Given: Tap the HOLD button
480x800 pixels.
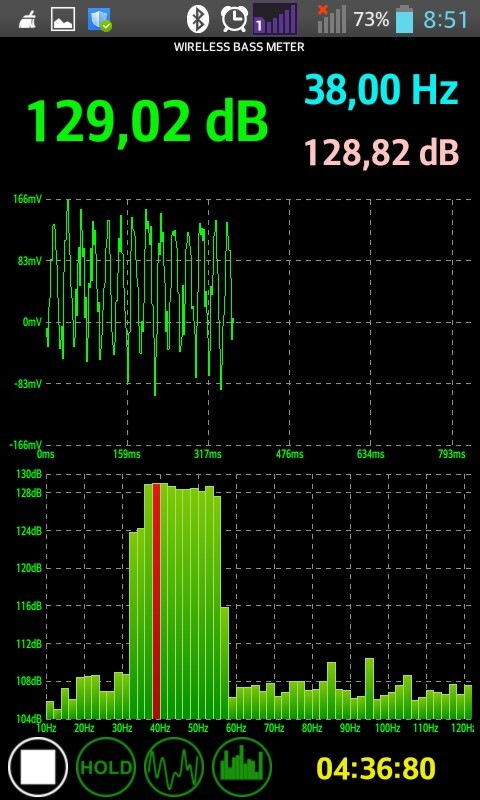Looking at the screenshot, I should (x=106, y=767).
